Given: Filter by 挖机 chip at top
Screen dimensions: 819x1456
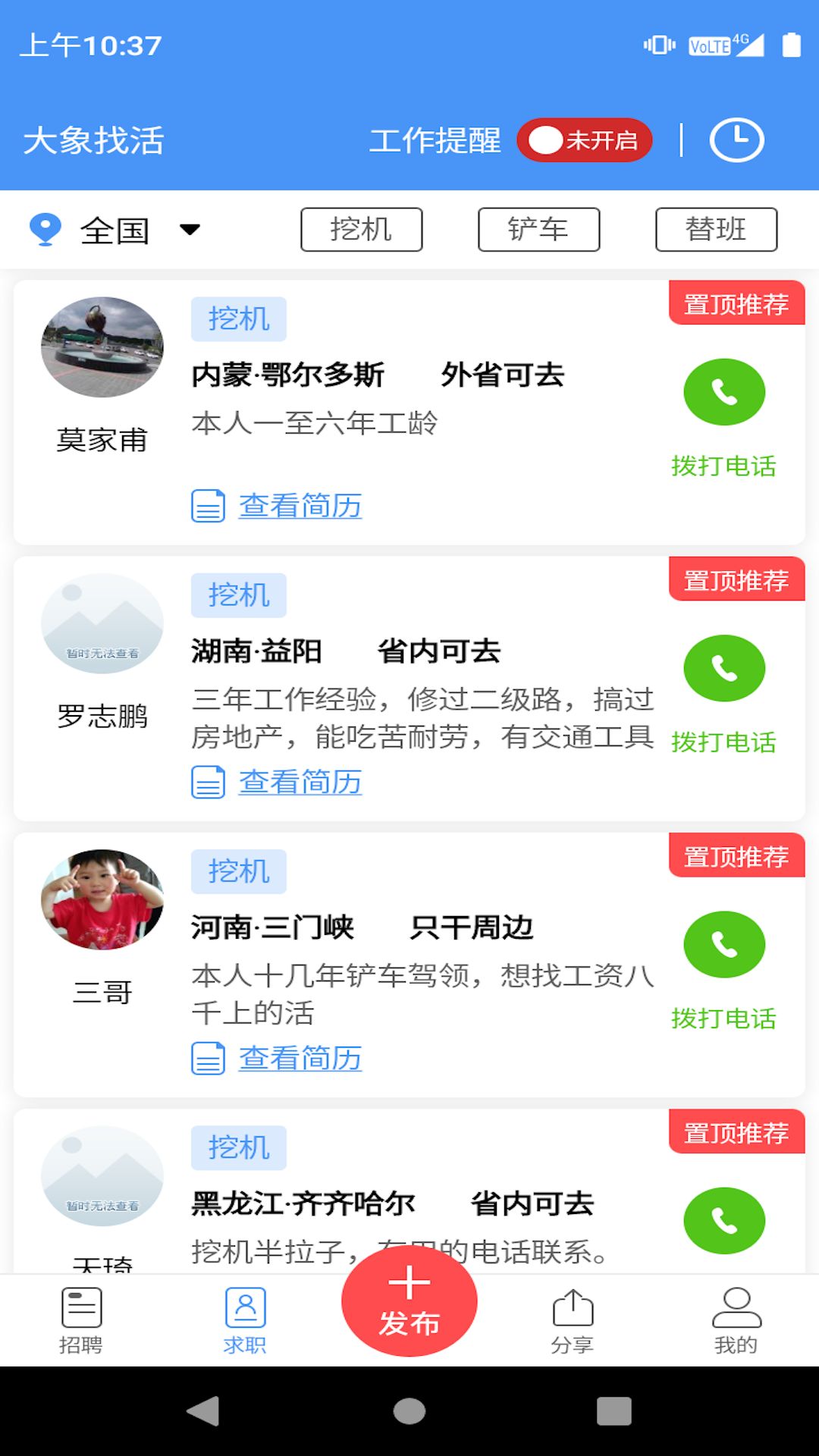Looking at the screenshot, I should [361, 229].
